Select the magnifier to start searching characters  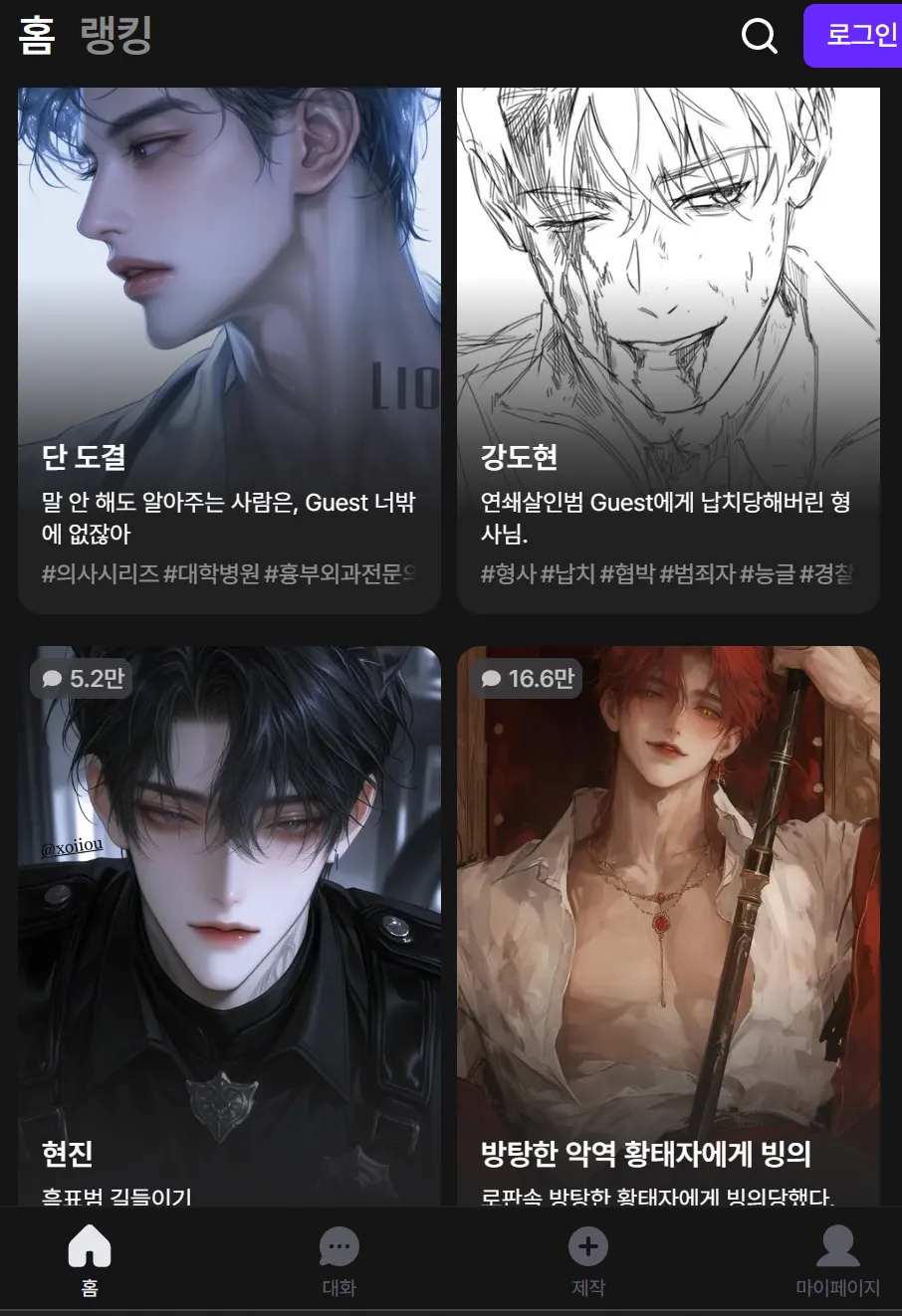758,36
